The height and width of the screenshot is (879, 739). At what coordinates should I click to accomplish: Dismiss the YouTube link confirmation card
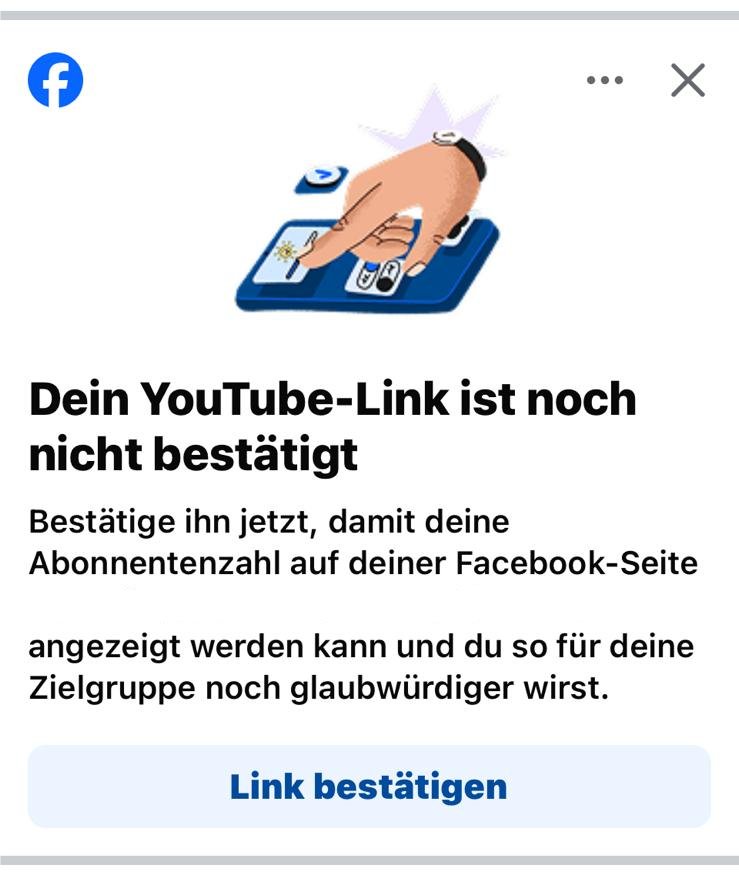tap(688, 80)
